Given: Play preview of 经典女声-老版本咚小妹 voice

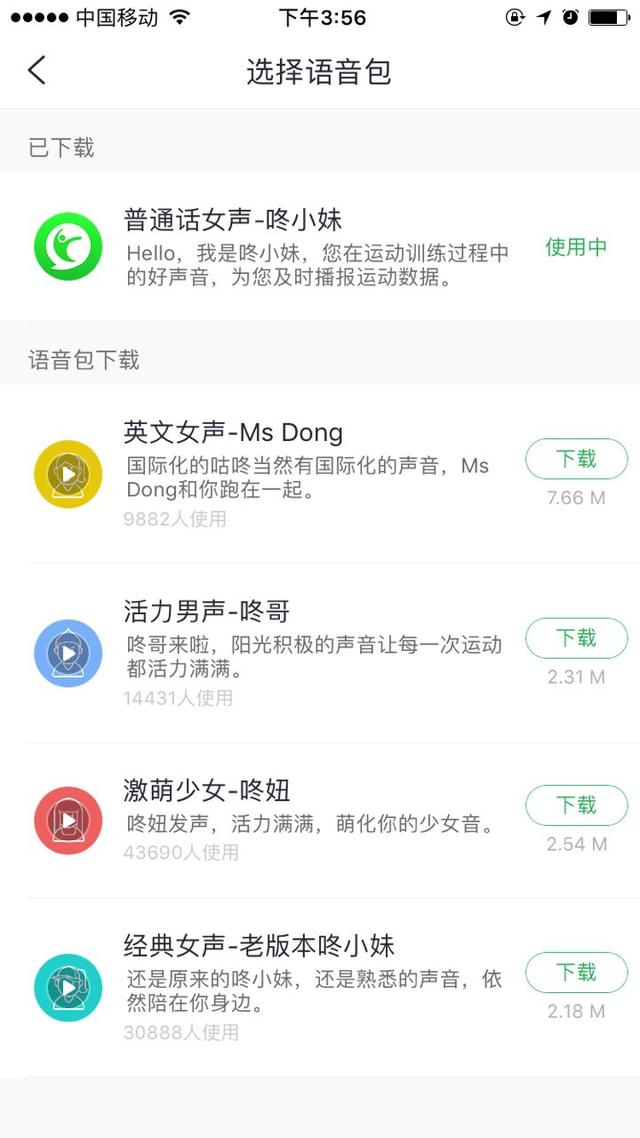Looking at the screenshot, I should click(68, 988).
